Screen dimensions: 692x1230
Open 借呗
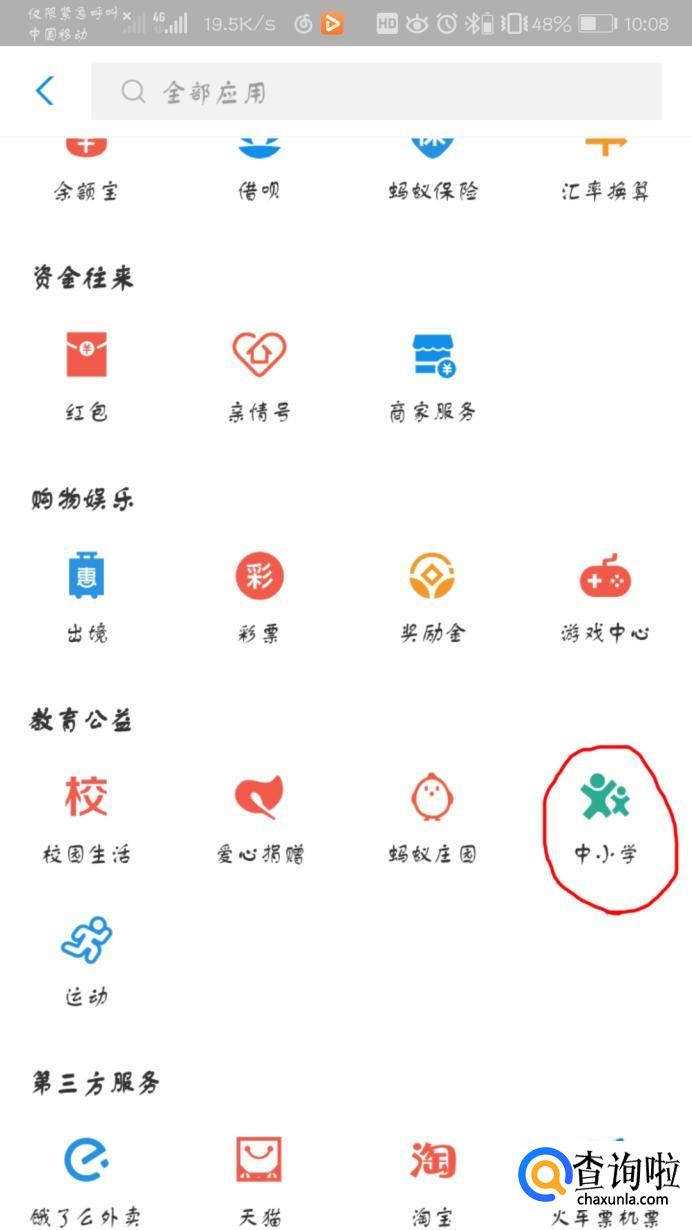pos(259,168)
